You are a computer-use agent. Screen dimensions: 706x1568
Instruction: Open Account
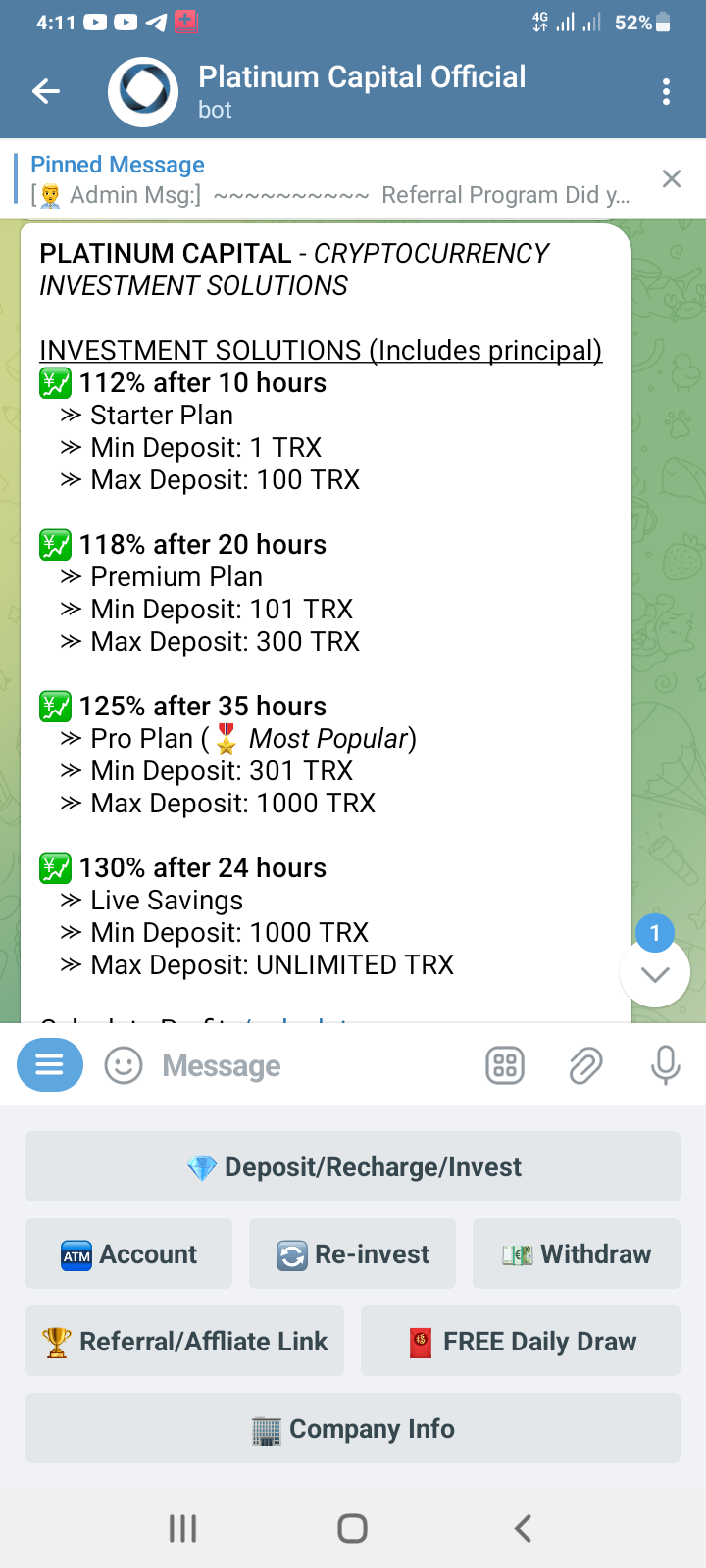(x=128, y=1253)
